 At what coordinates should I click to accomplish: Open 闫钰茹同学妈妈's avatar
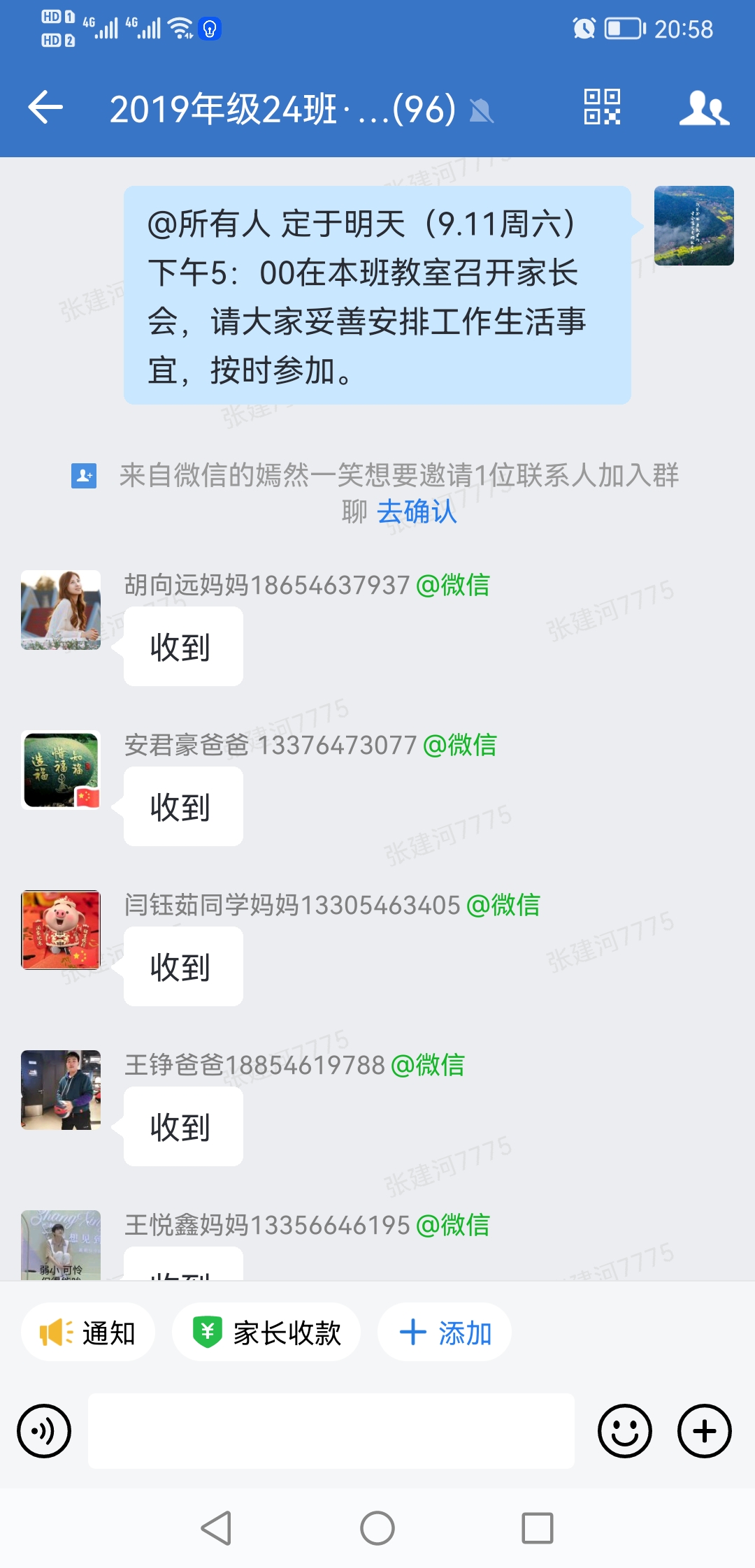point(61,930)
